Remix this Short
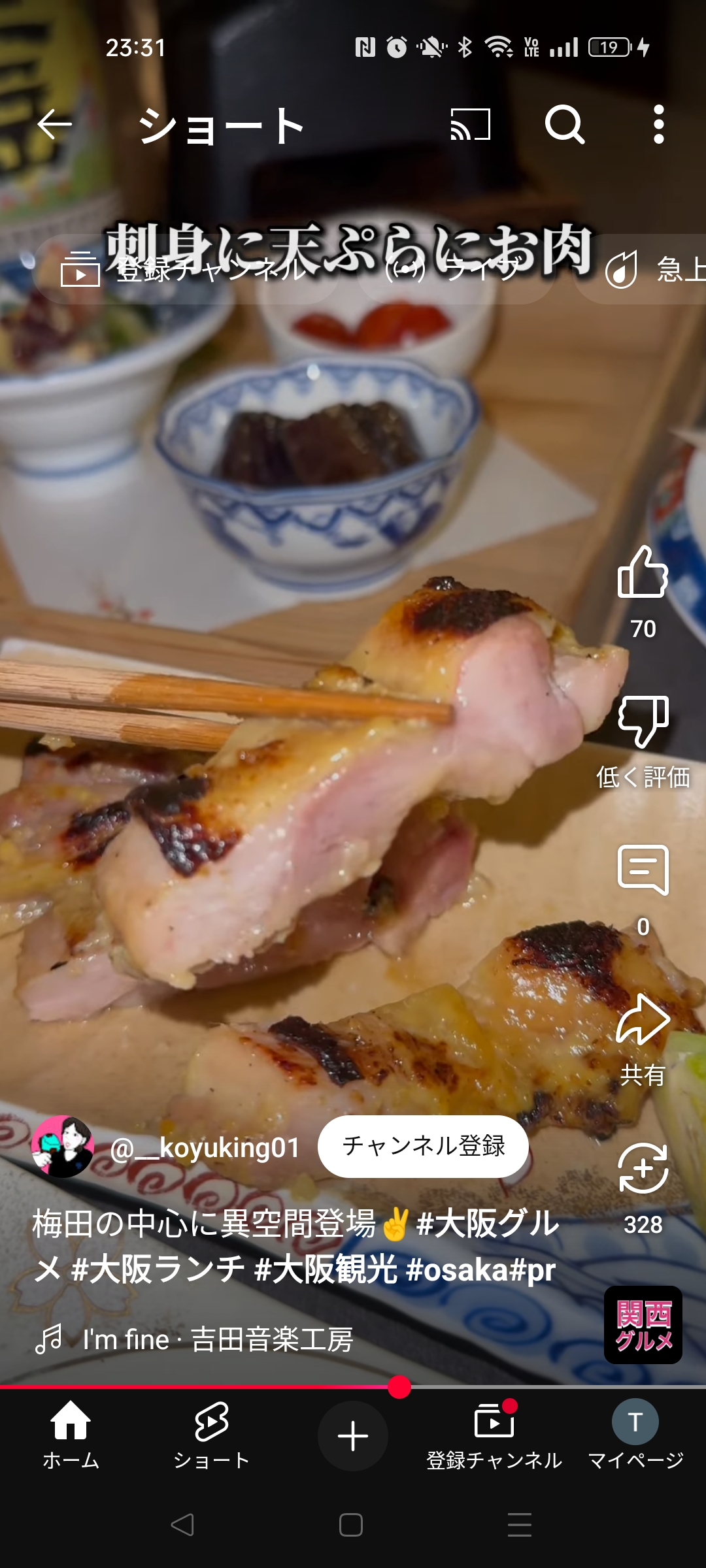 [643, 1168]
